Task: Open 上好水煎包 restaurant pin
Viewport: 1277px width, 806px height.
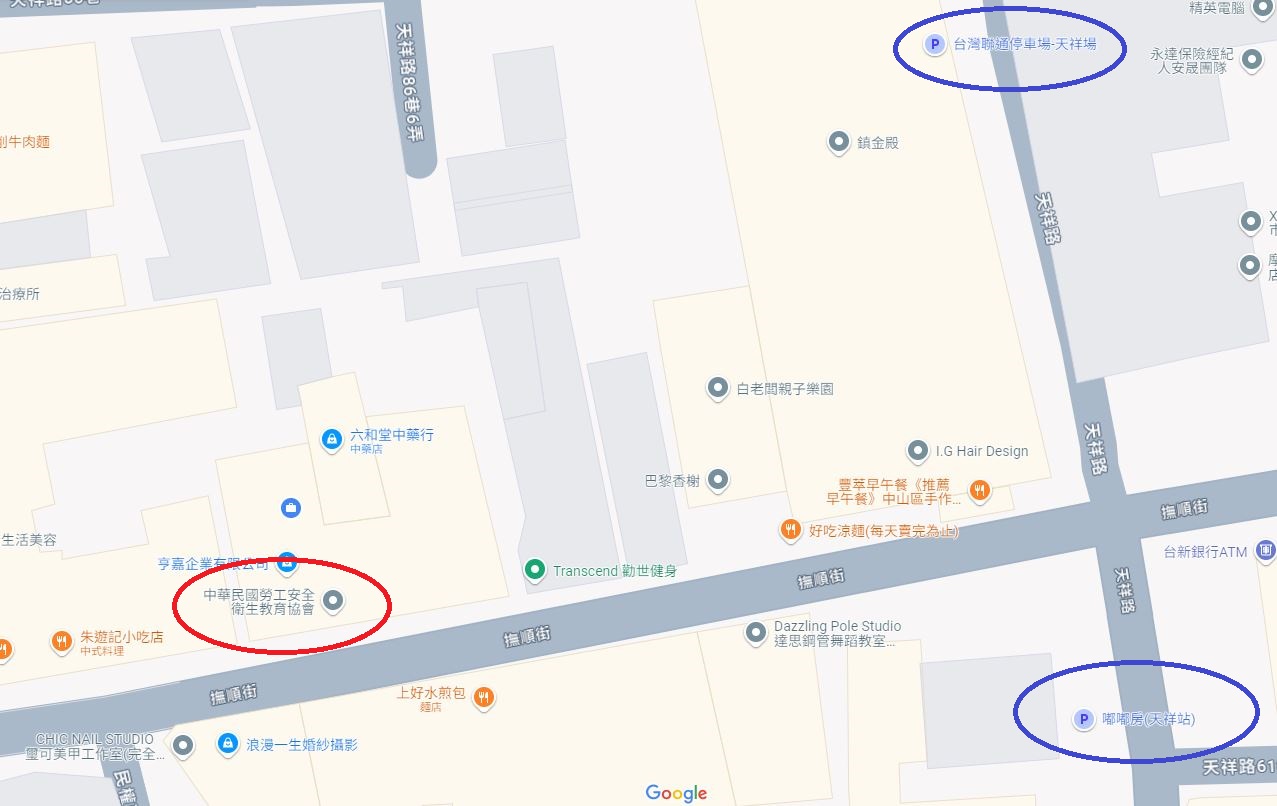Action: click(485, 697)
